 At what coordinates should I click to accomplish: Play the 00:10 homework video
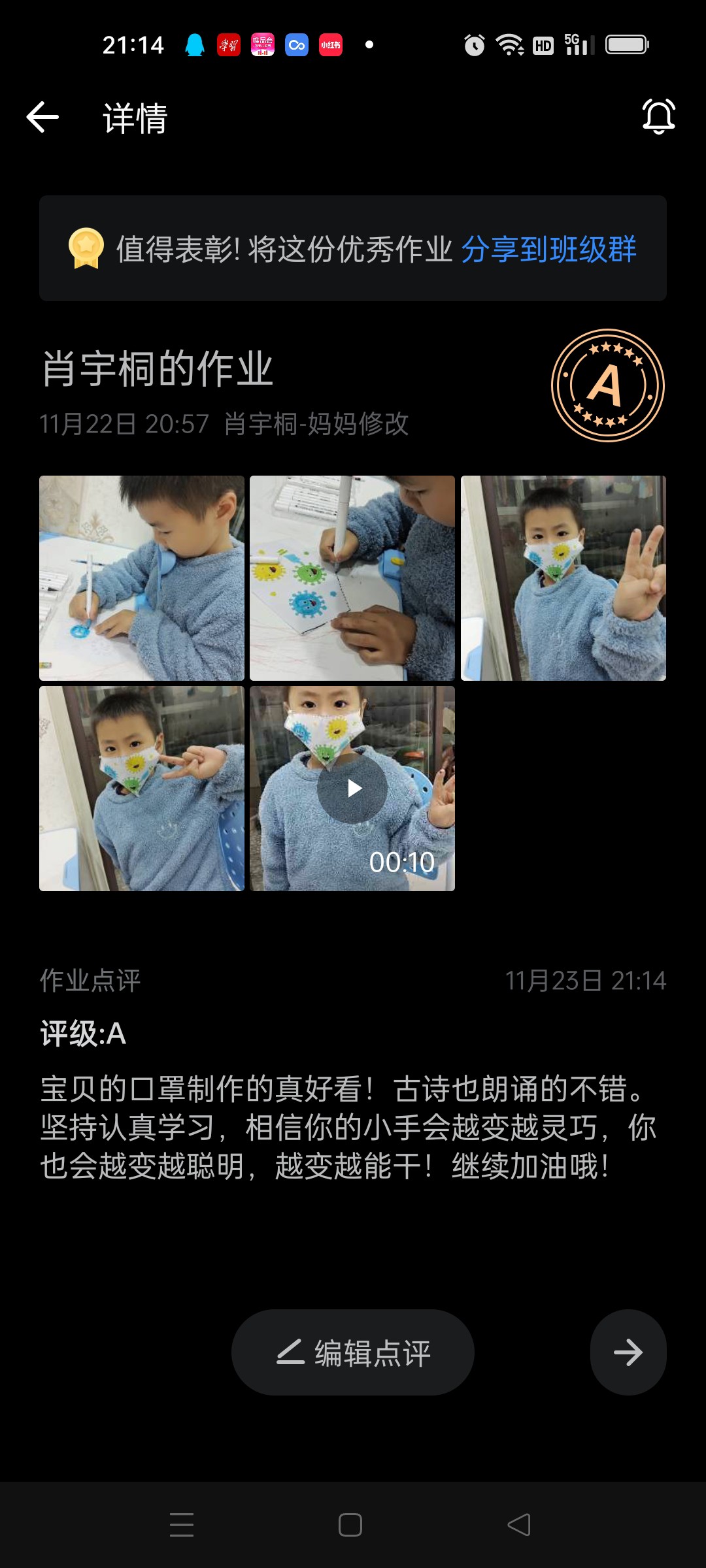click(352, 789)
